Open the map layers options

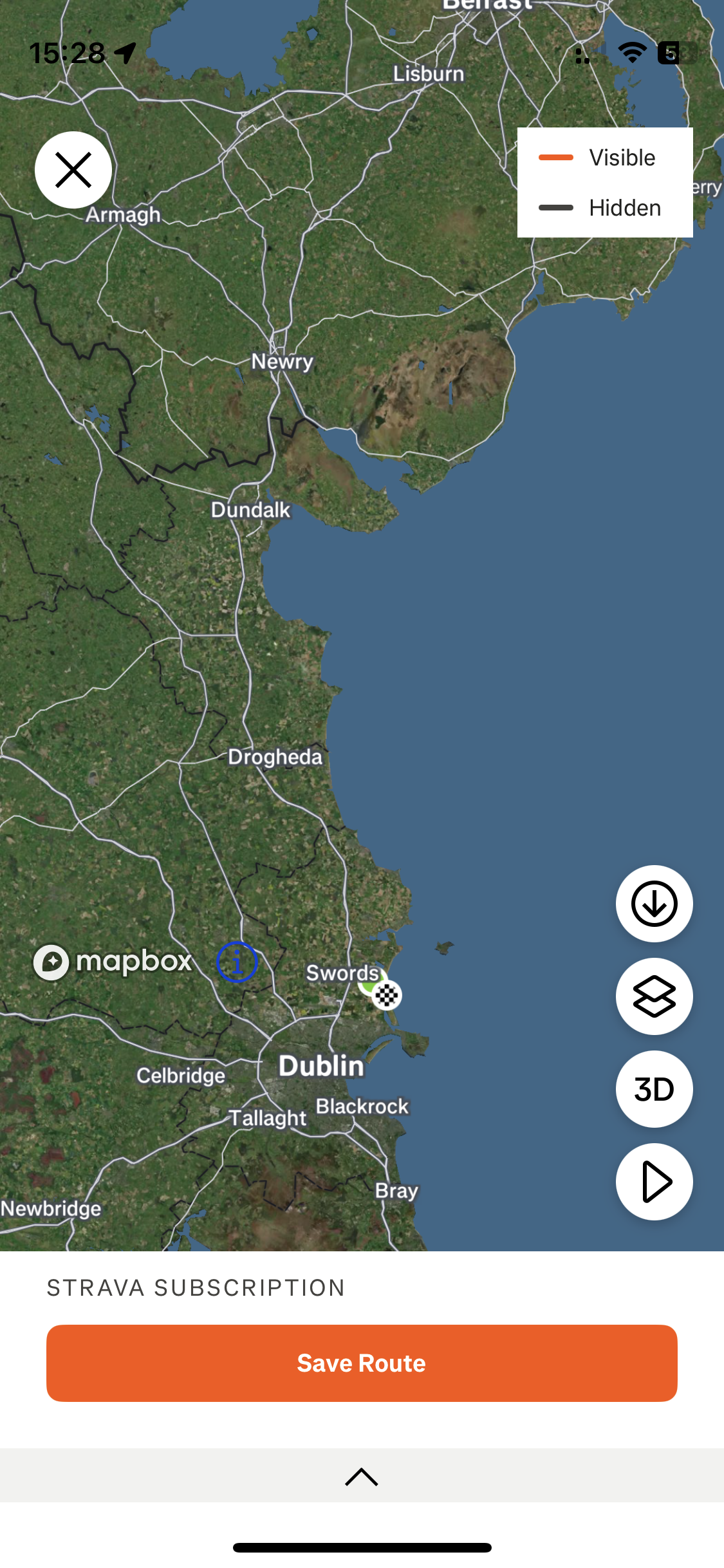654,996
